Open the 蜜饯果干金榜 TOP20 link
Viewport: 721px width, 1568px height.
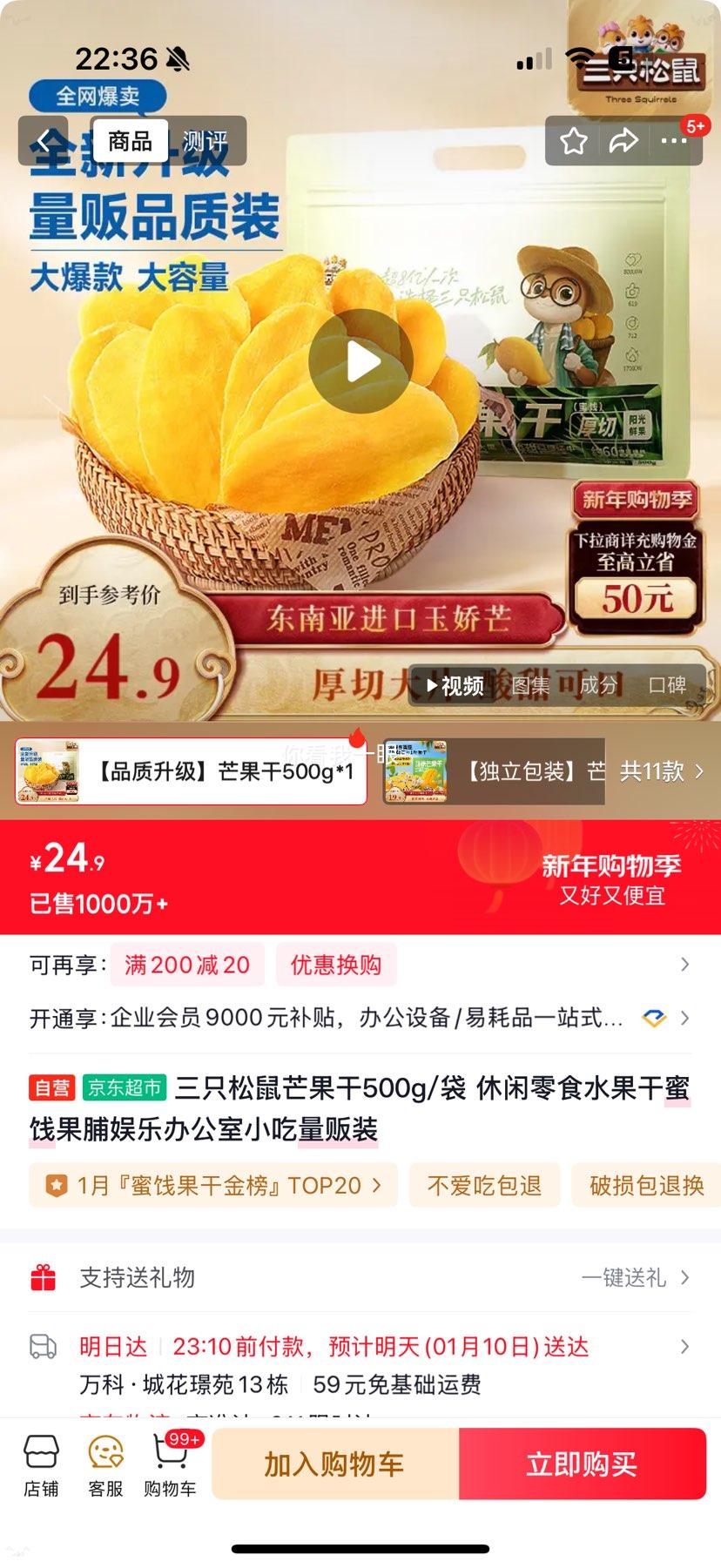[212, 1185]
